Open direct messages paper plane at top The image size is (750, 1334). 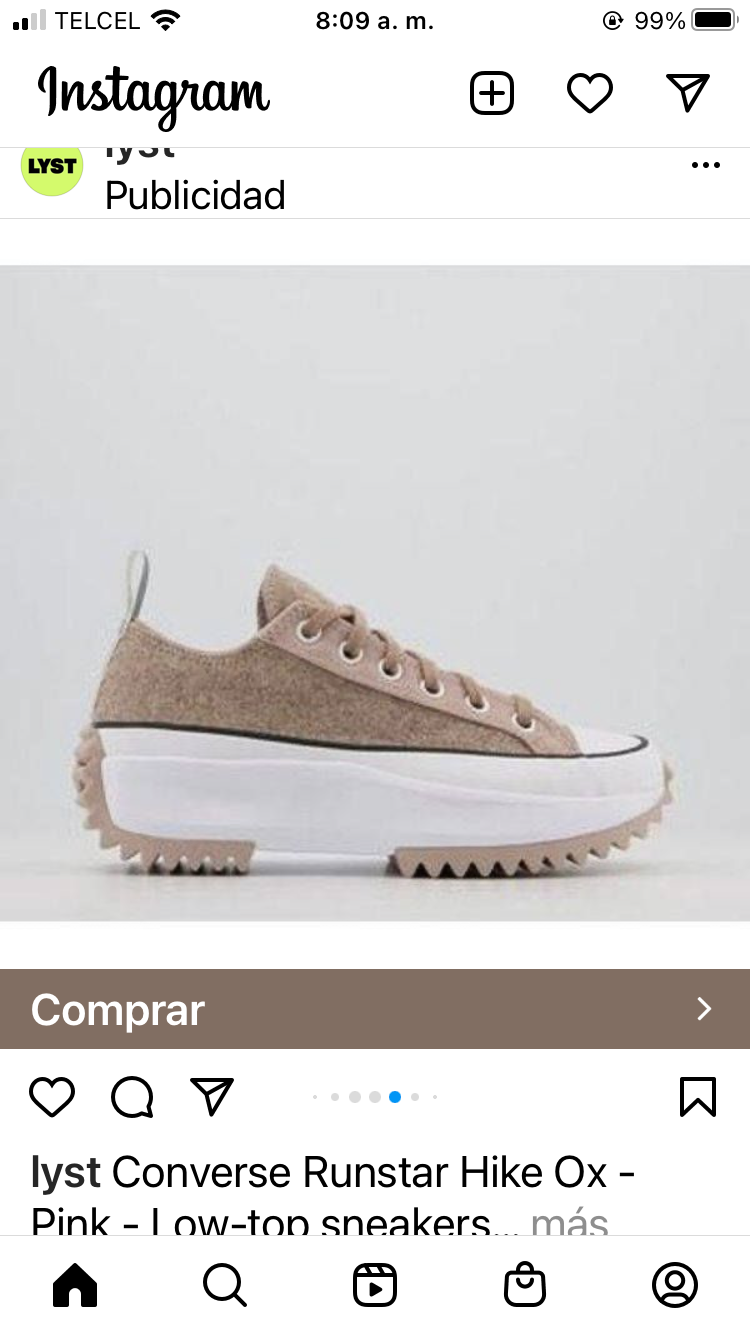click(687, 94)
